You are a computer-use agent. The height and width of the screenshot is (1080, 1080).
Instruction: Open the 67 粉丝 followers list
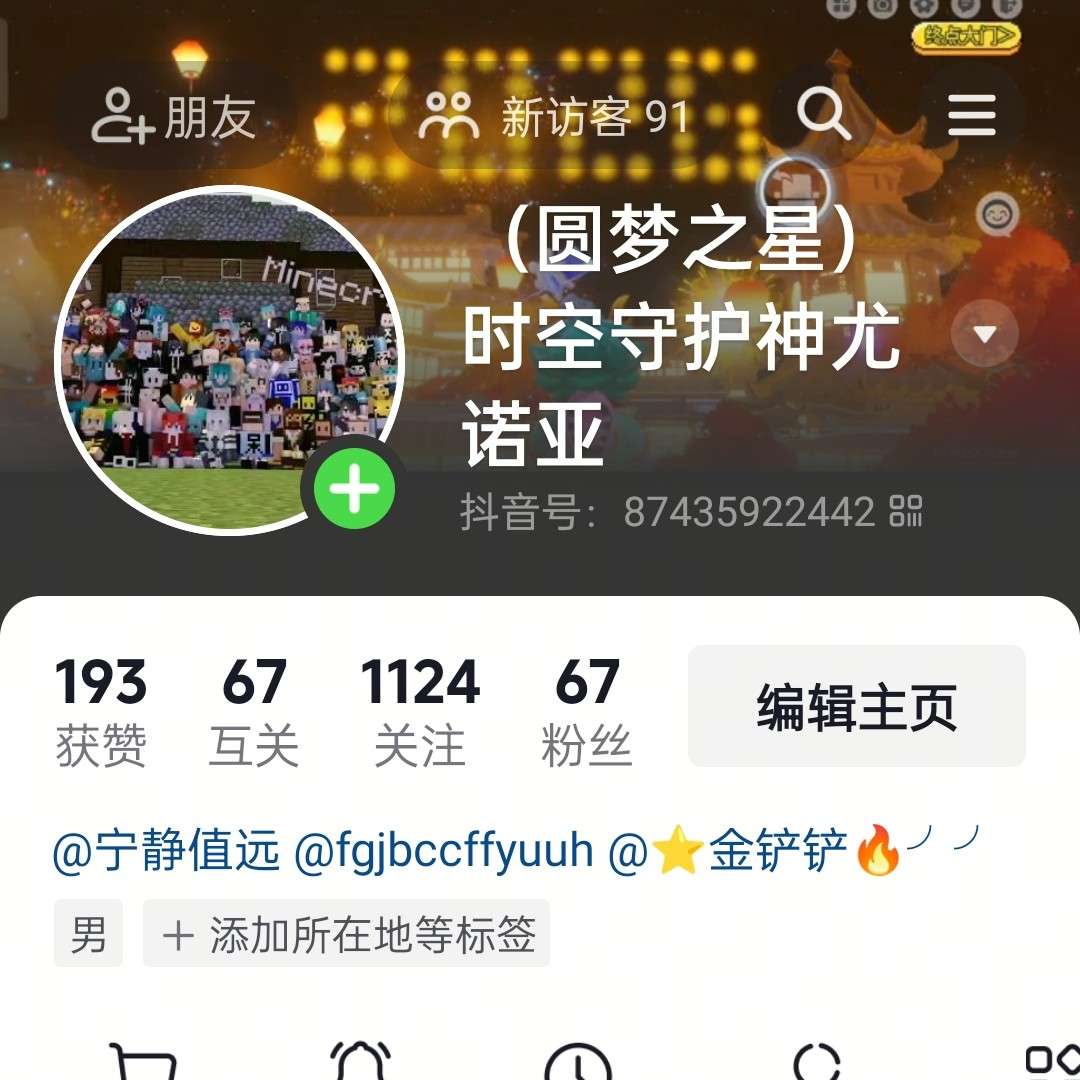586,710
